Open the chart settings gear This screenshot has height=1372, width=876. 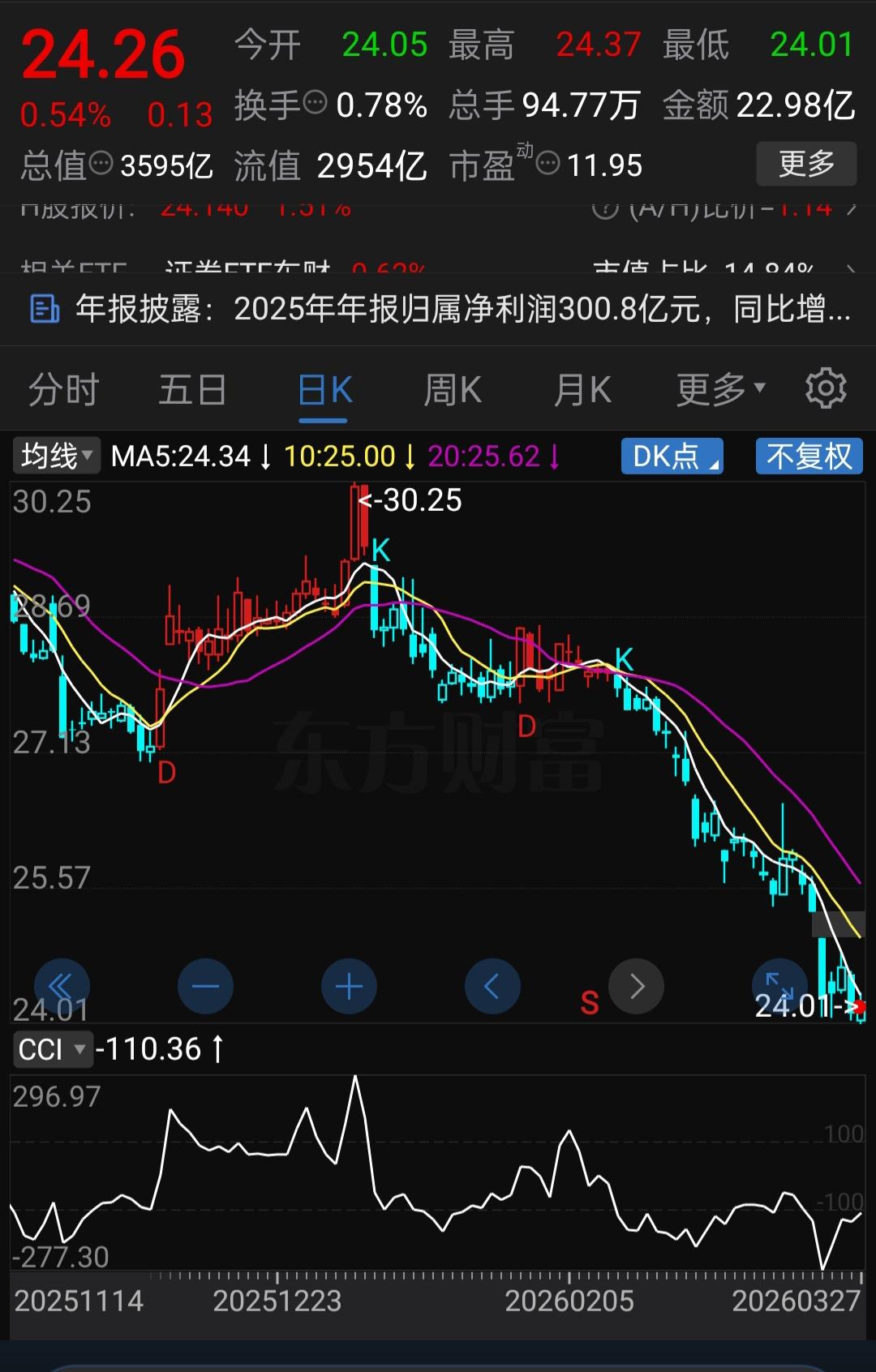click(x=825, y=388)
